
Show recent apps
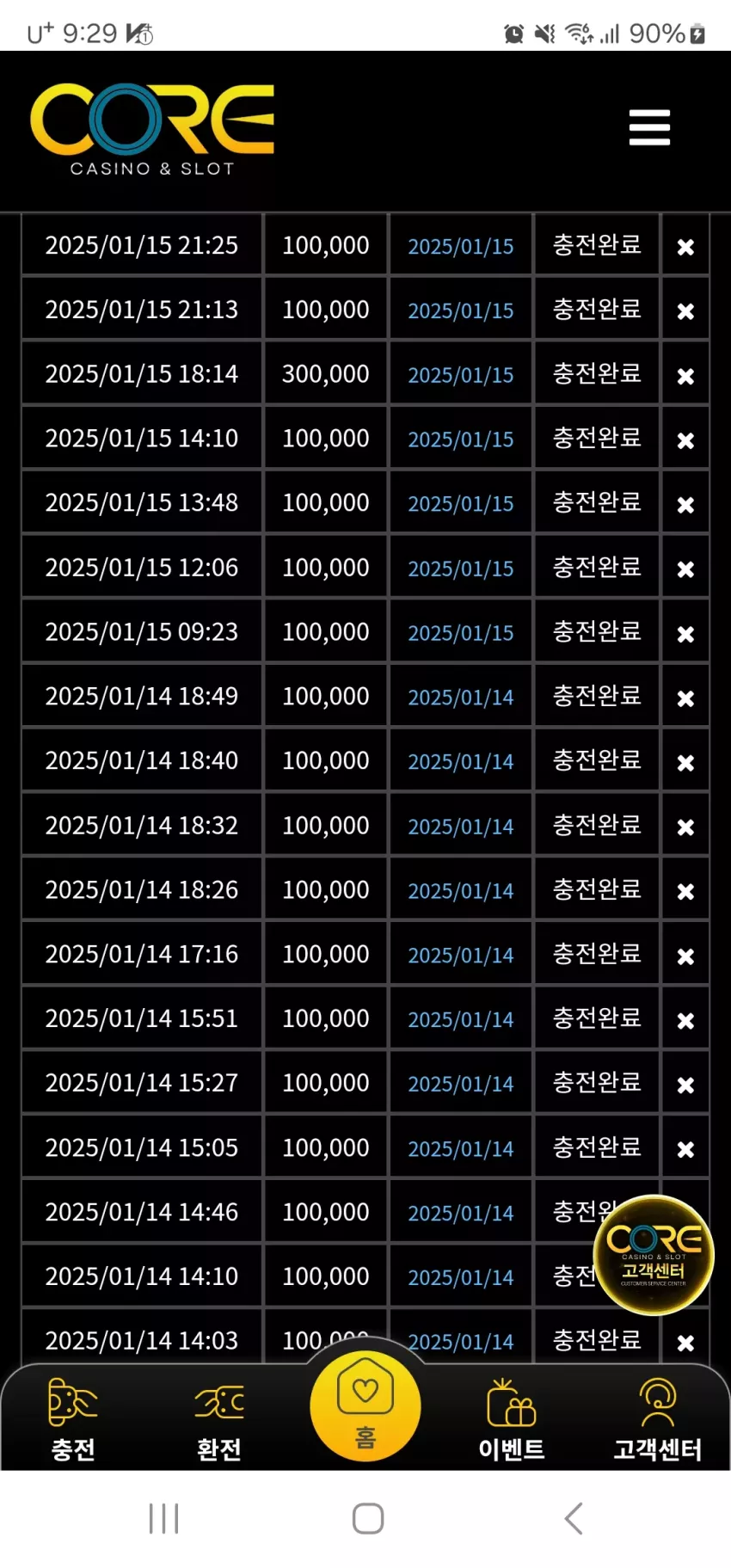(163, 1518)
